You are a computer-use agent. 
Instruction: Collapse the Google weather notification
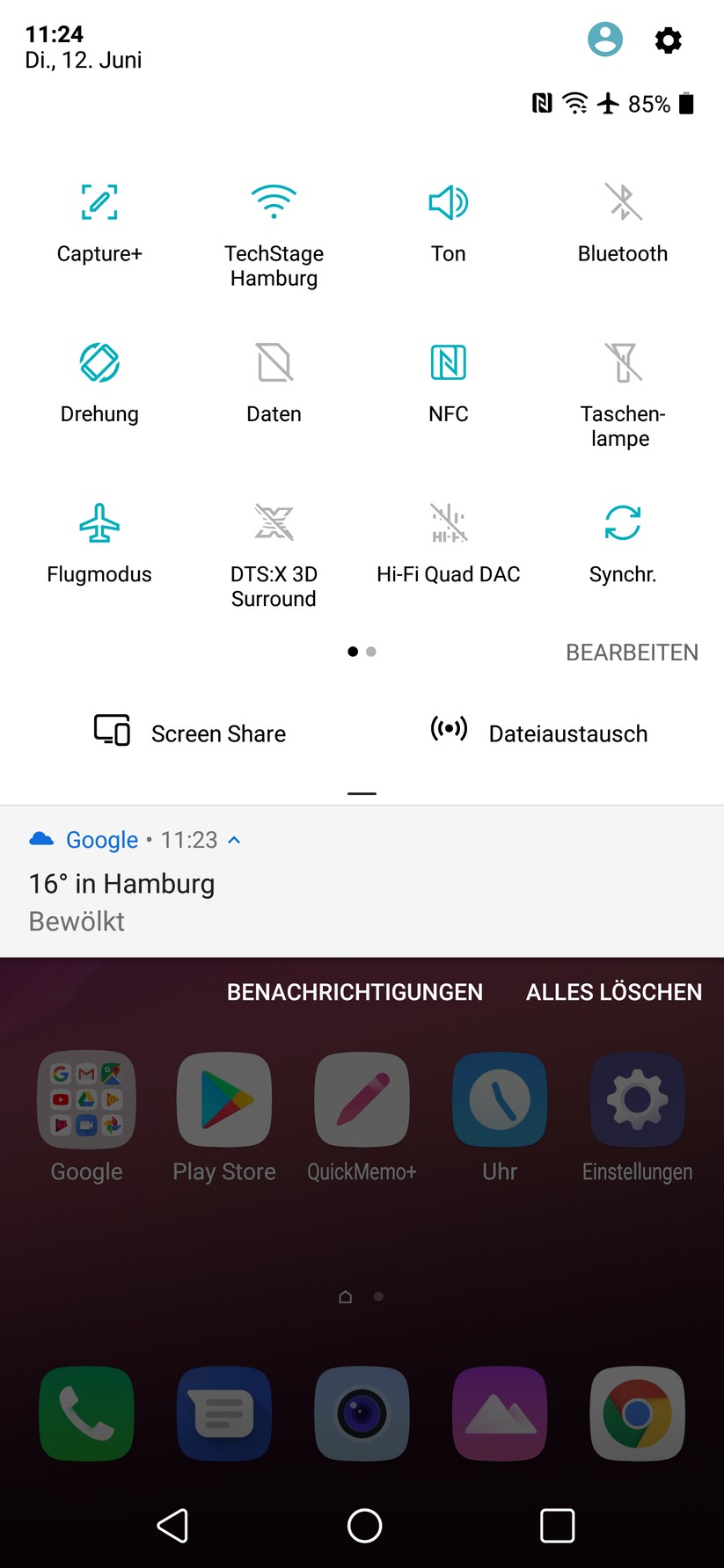point(234,840)
